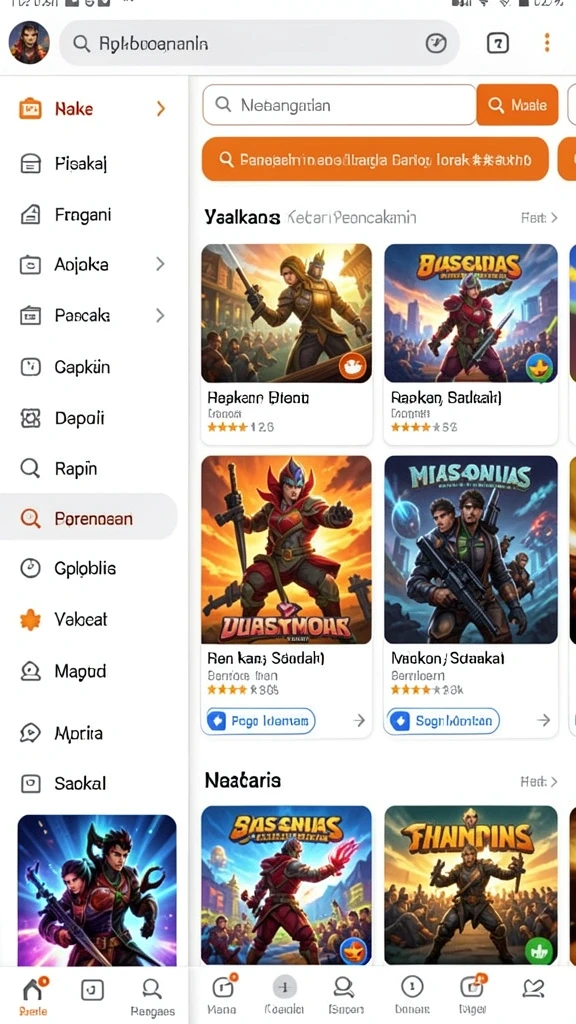576x1024 pixels.
Task: Open Saokal in the sidebar
Action: tap(92, 783)
